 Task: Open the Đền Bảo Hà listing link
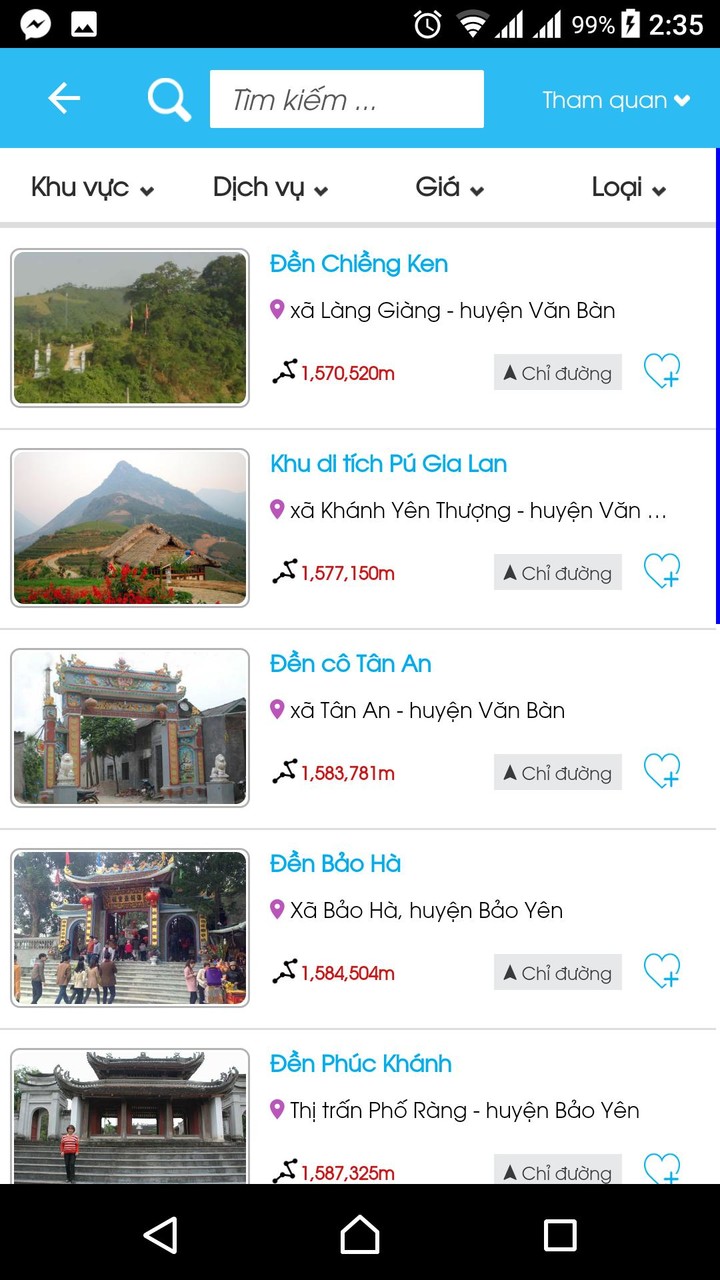[334, 863]
